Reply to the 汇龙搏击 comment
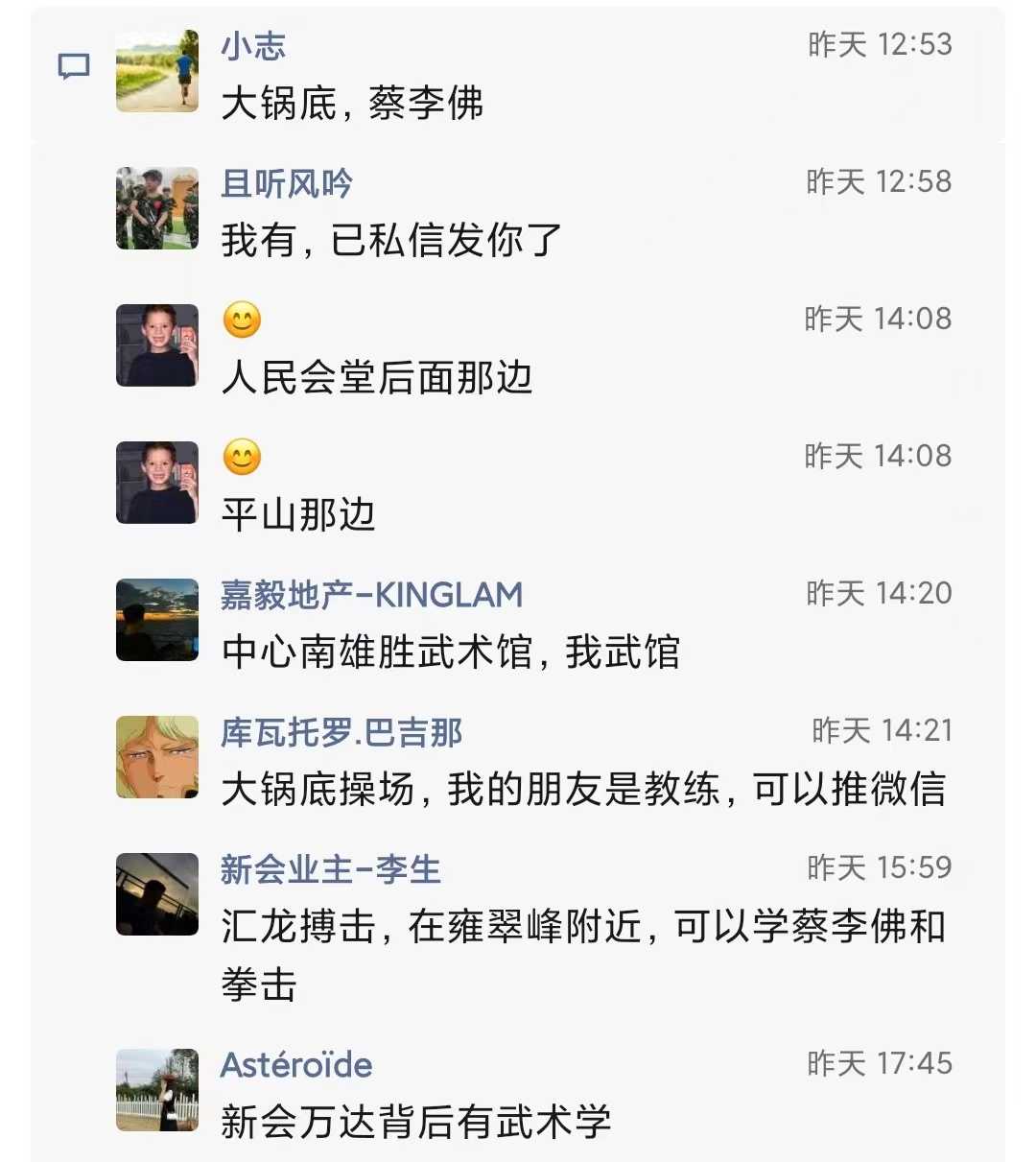This screenshot has width=1036, height=1162. [x=582, y=928]
